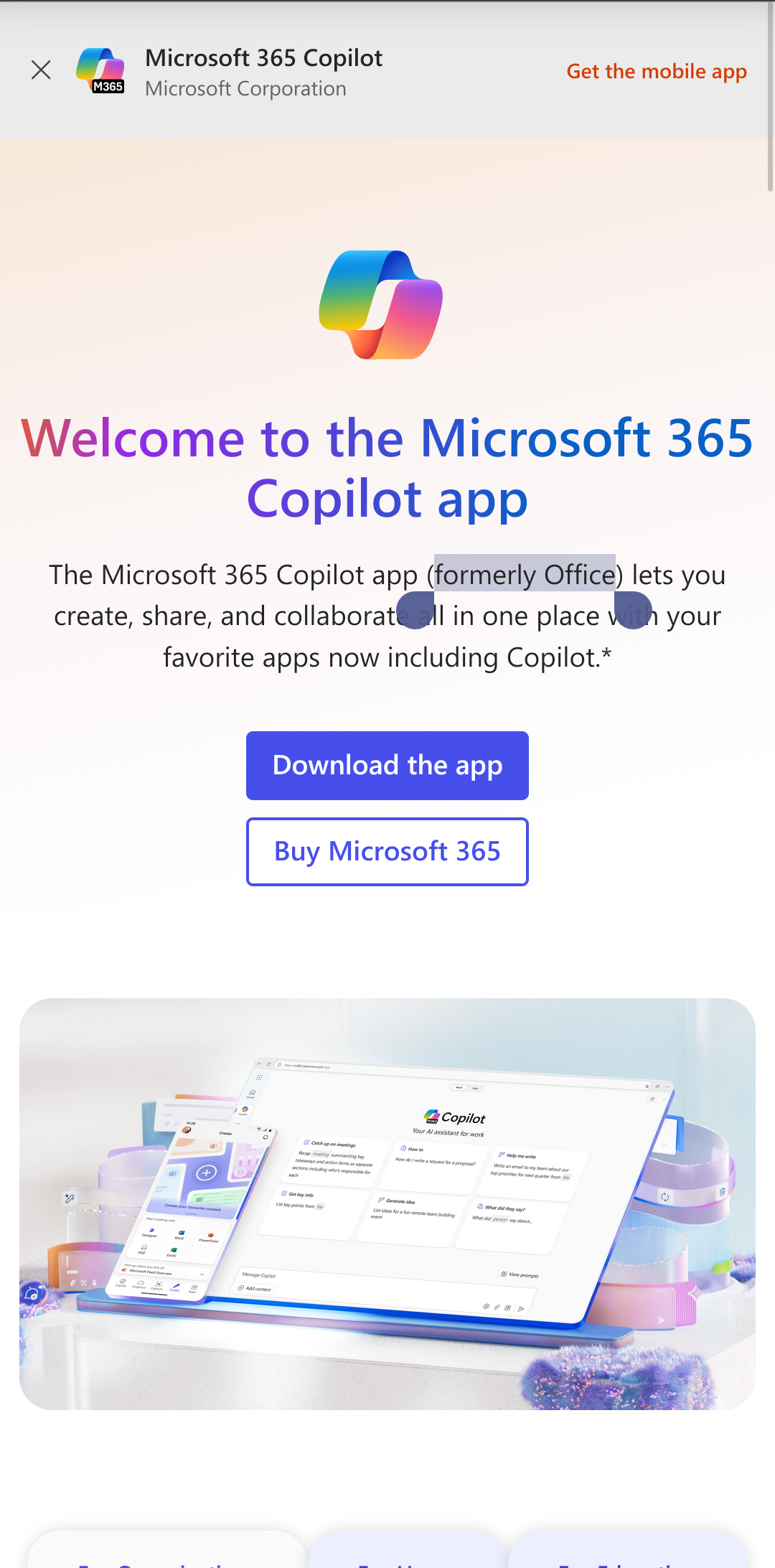Close the Microsoft 365 Copilot app banner

coord(41,70)
